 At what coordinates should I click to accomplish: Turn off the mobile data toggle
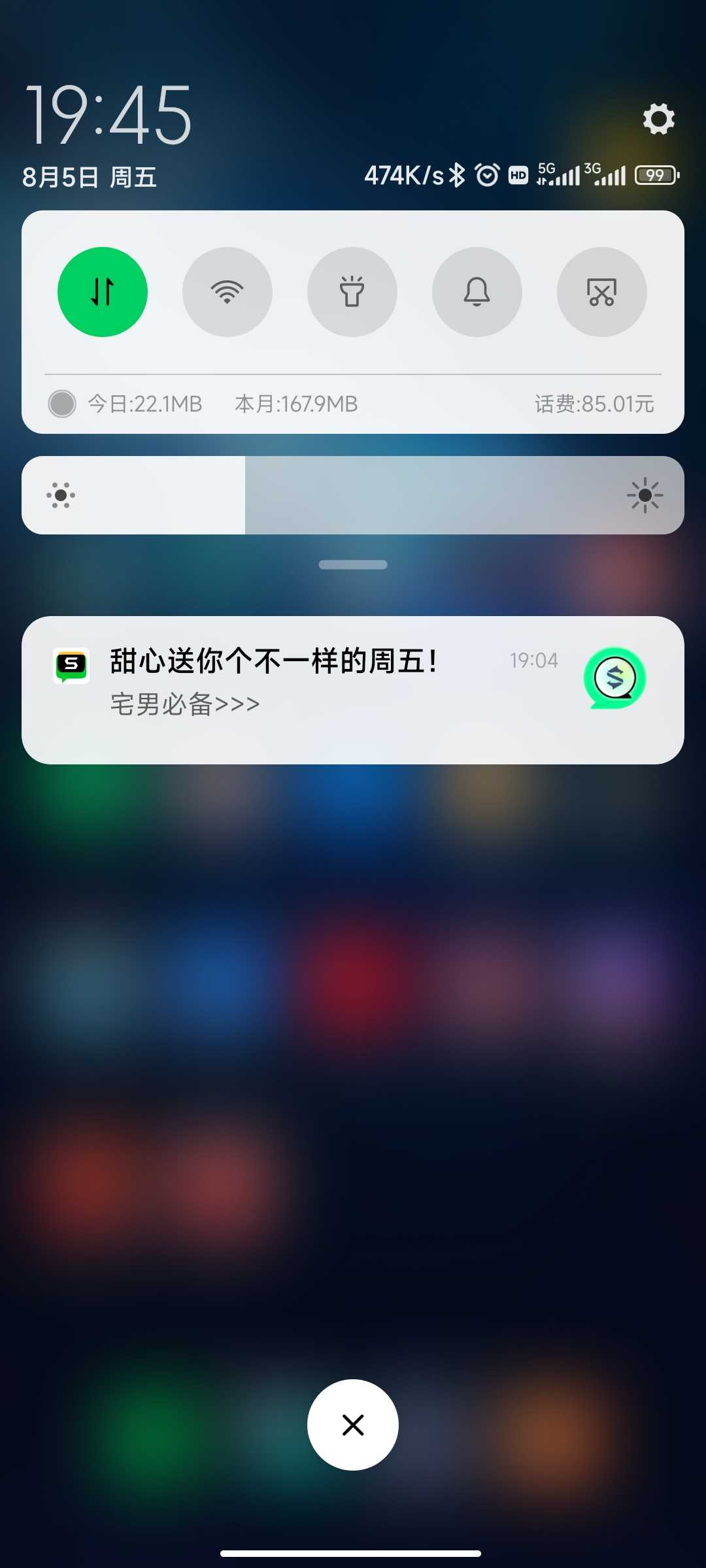coord(103,292)
